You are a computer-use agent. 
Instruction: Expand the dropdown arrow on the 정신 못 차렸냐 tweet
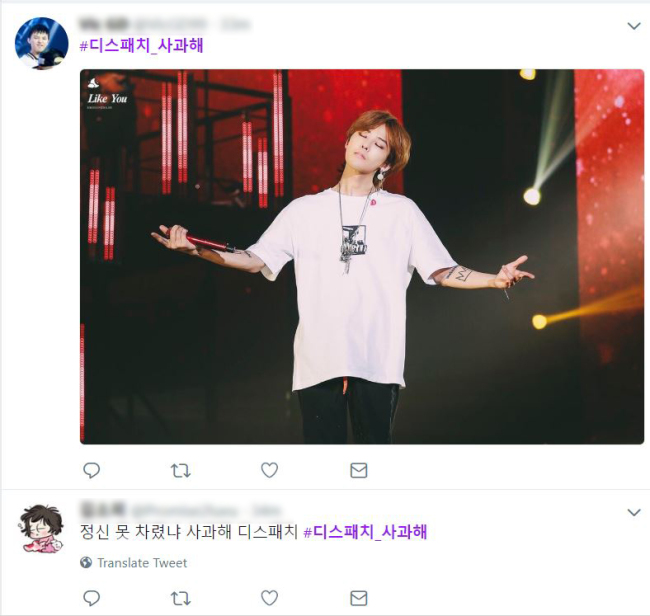[632, 512]
